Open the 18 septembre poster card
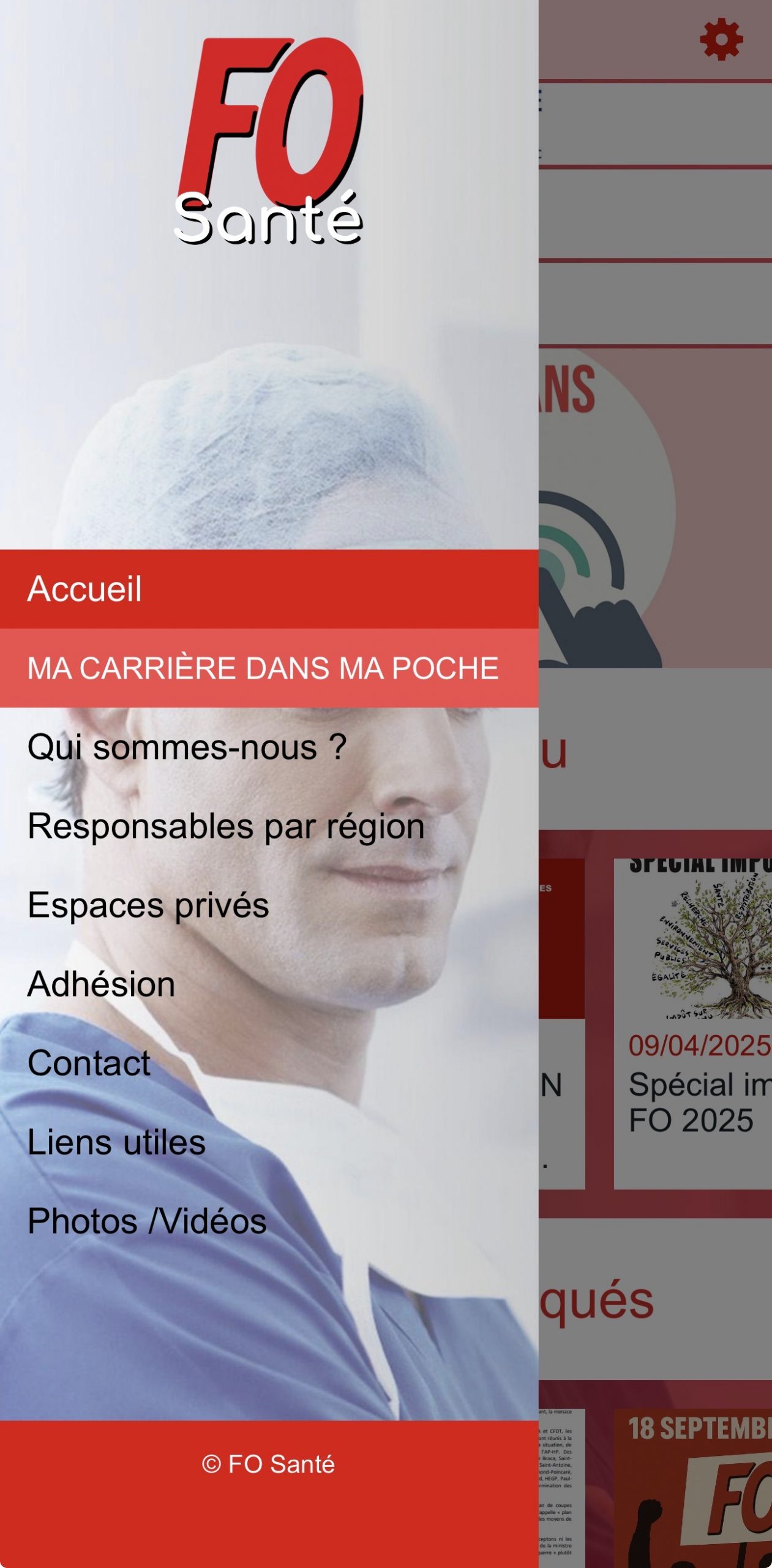The width and height of the screenshot is (772, 1568). click(693, 1488)
